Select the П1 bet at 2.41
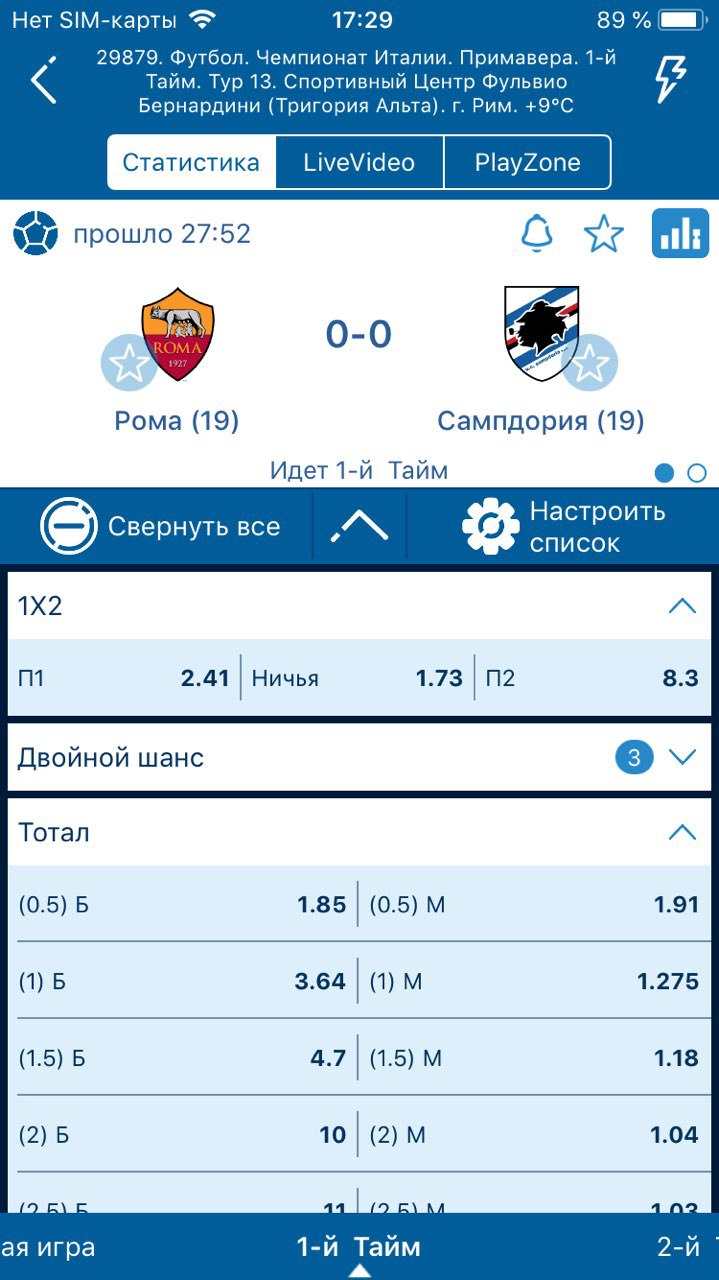 point(124,679)
